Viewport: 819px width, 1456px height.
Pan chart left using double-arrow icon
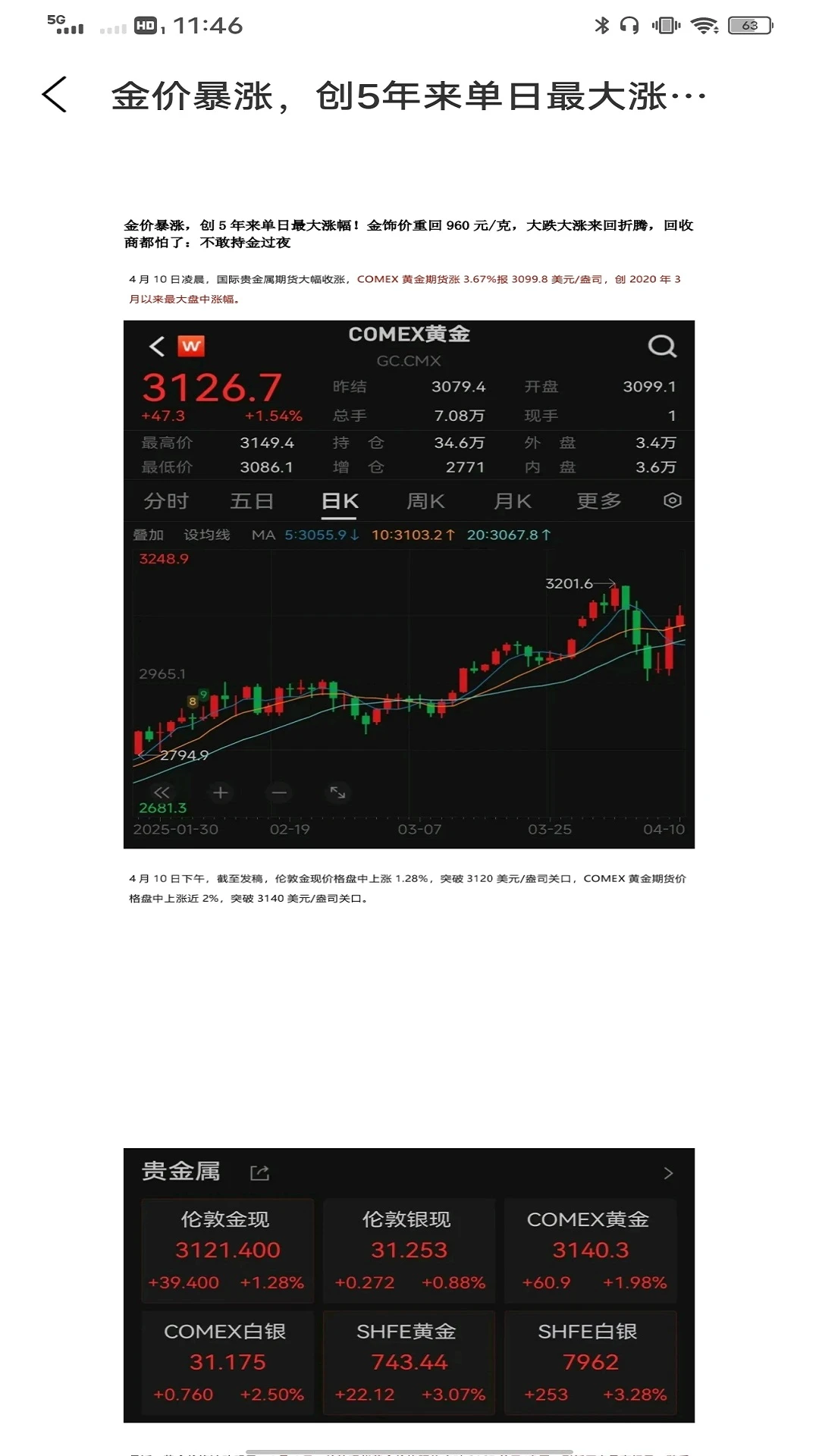pos(161,791)
